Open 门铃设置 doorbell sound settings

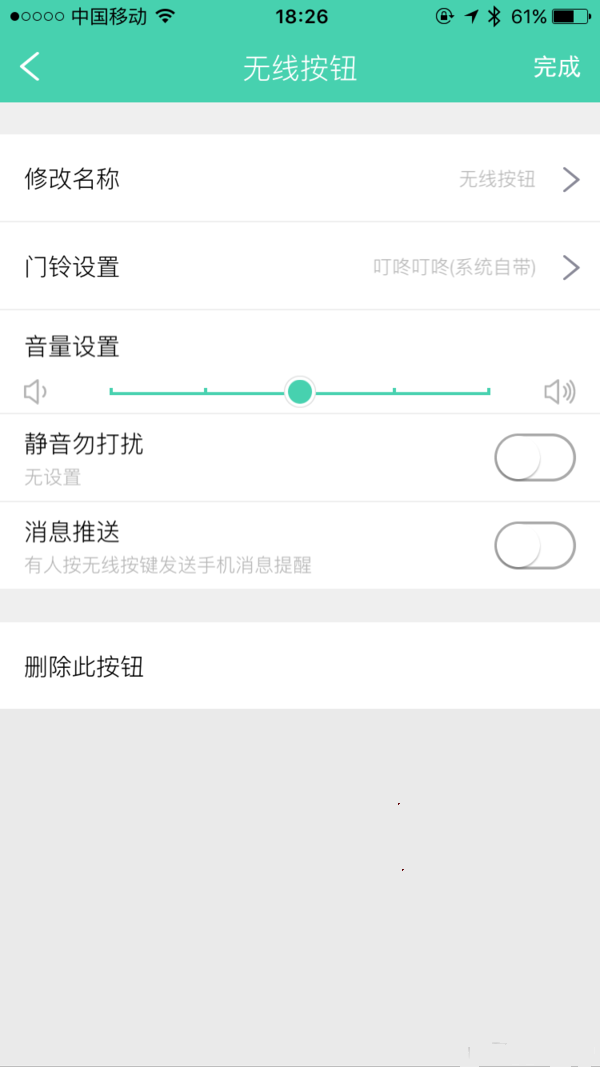(x=300, y=267)
